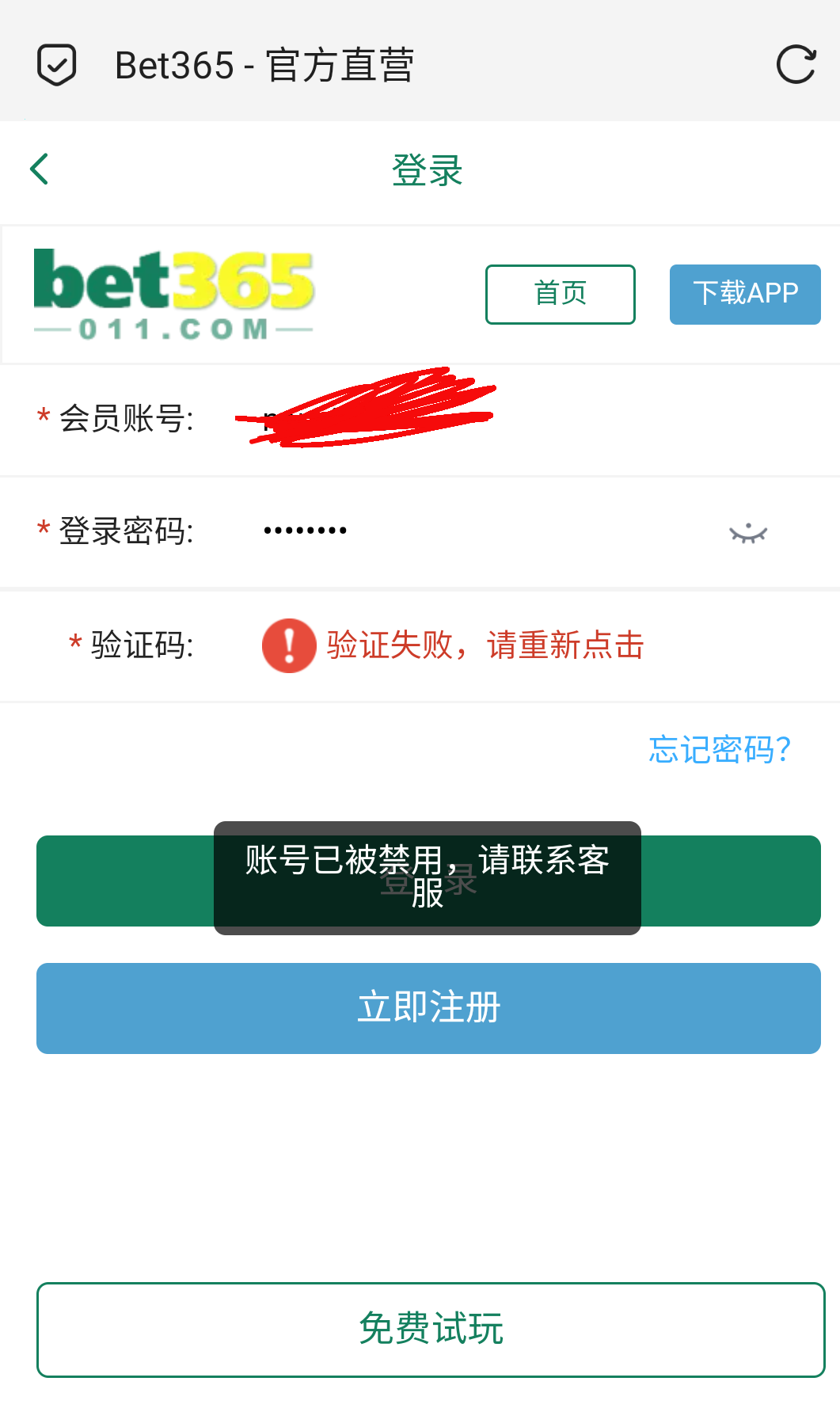Open the site security shield icon
The image size is (840, 1427).
pyautogui.click(x=57, y=65)
